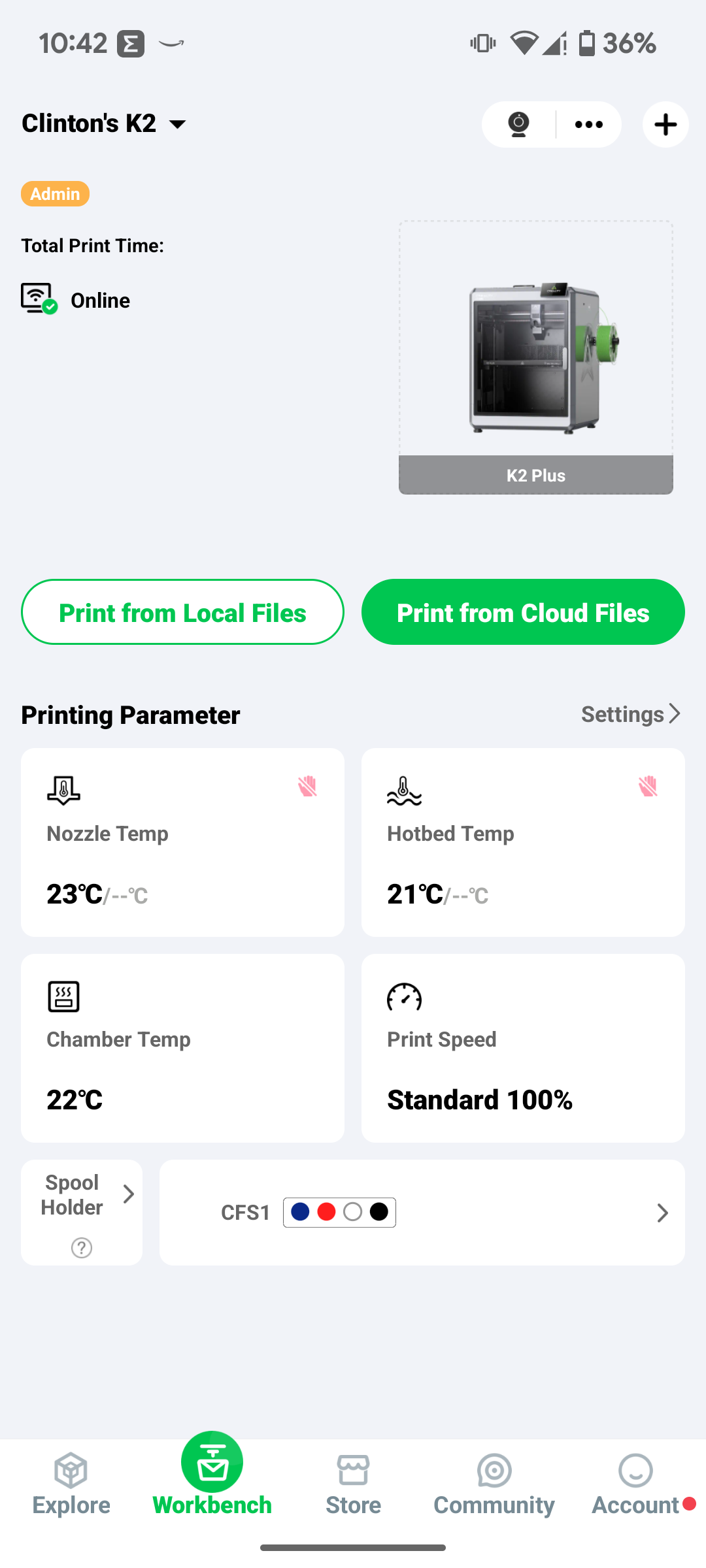Select the Workbench tab
This screenshot has width=706, height=1568.
[x=212, y=1477]
